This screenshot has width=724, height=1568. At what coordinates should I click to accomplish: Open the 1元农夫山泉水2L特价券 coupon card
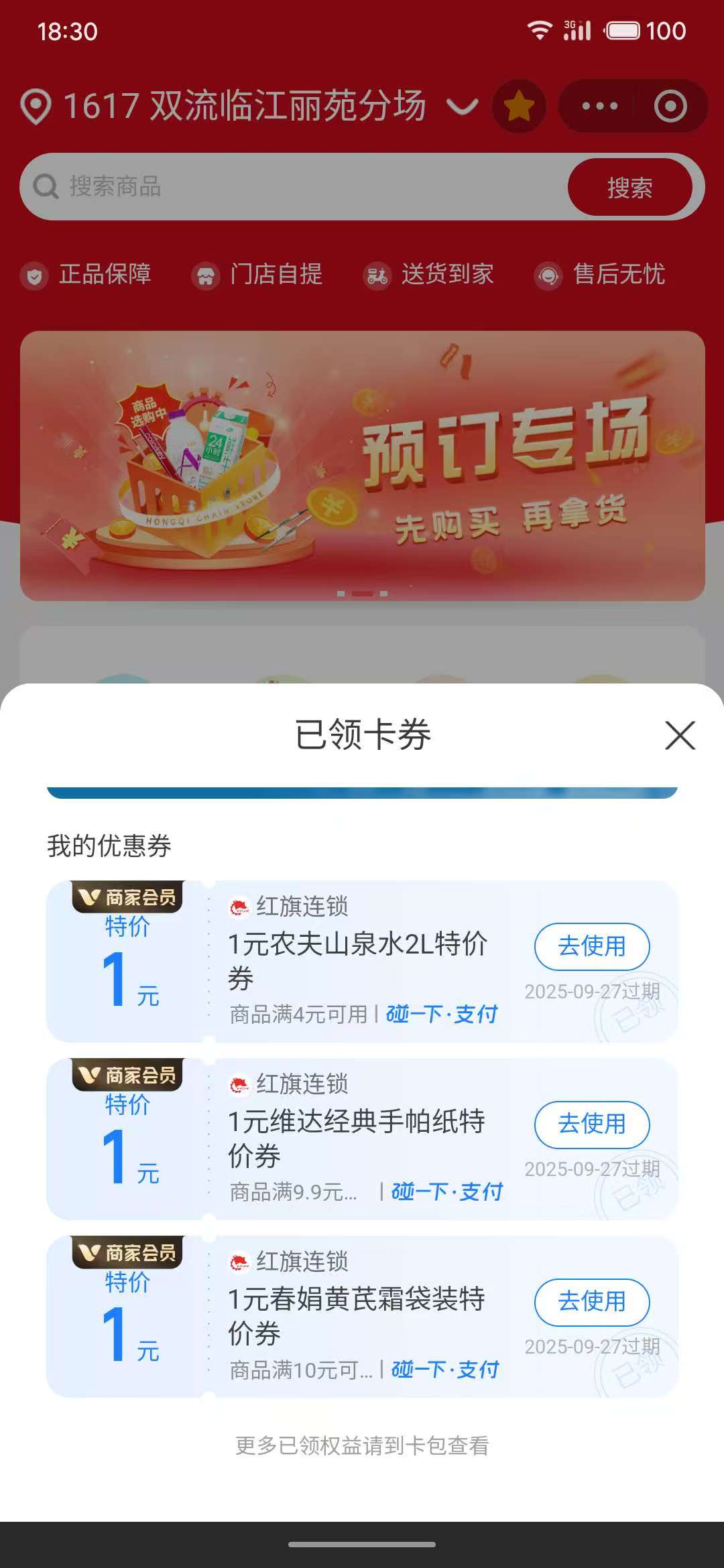(x=362, y=961)
